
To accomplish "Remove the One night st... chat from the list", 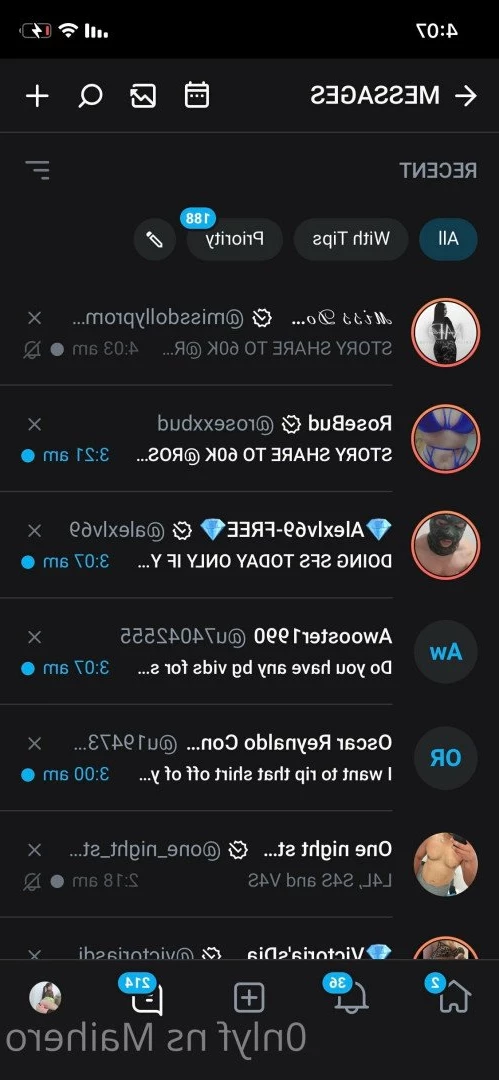I will 34,850.
